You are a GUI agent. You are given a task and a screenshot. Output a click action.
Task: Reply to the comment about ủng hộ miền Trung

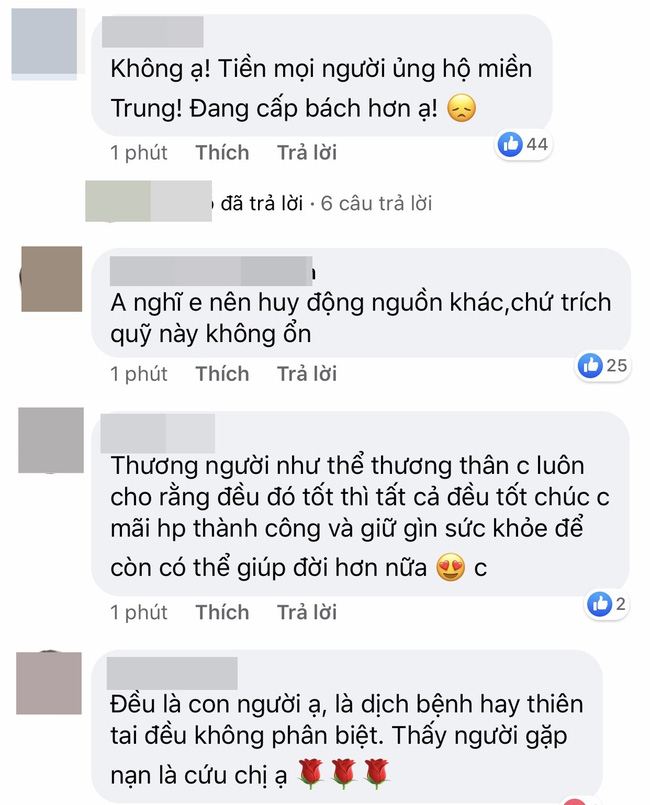pyautogui.click(x=306, y=152)
